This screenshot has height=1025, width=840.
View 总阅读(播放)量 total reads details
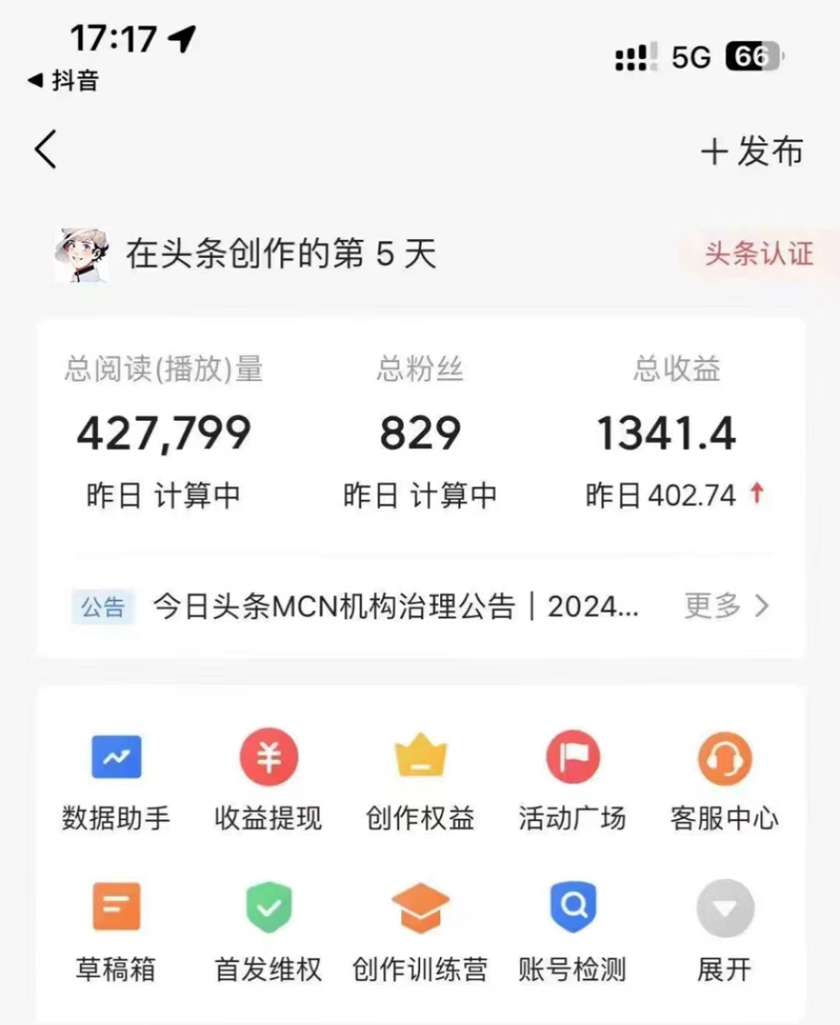tap(164, 434)
